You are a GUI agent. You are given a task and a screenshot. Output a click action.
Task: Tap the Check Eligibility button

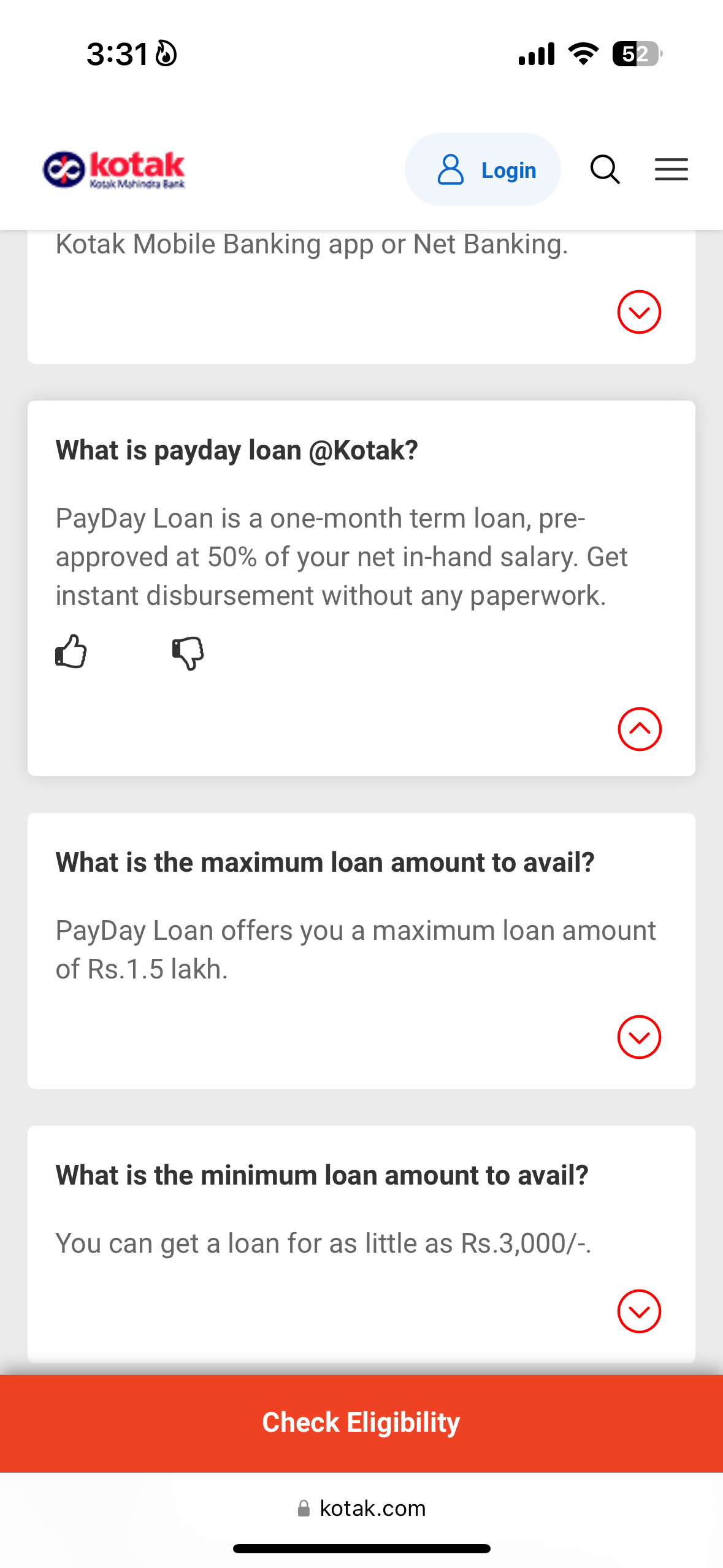(361, 1423)
